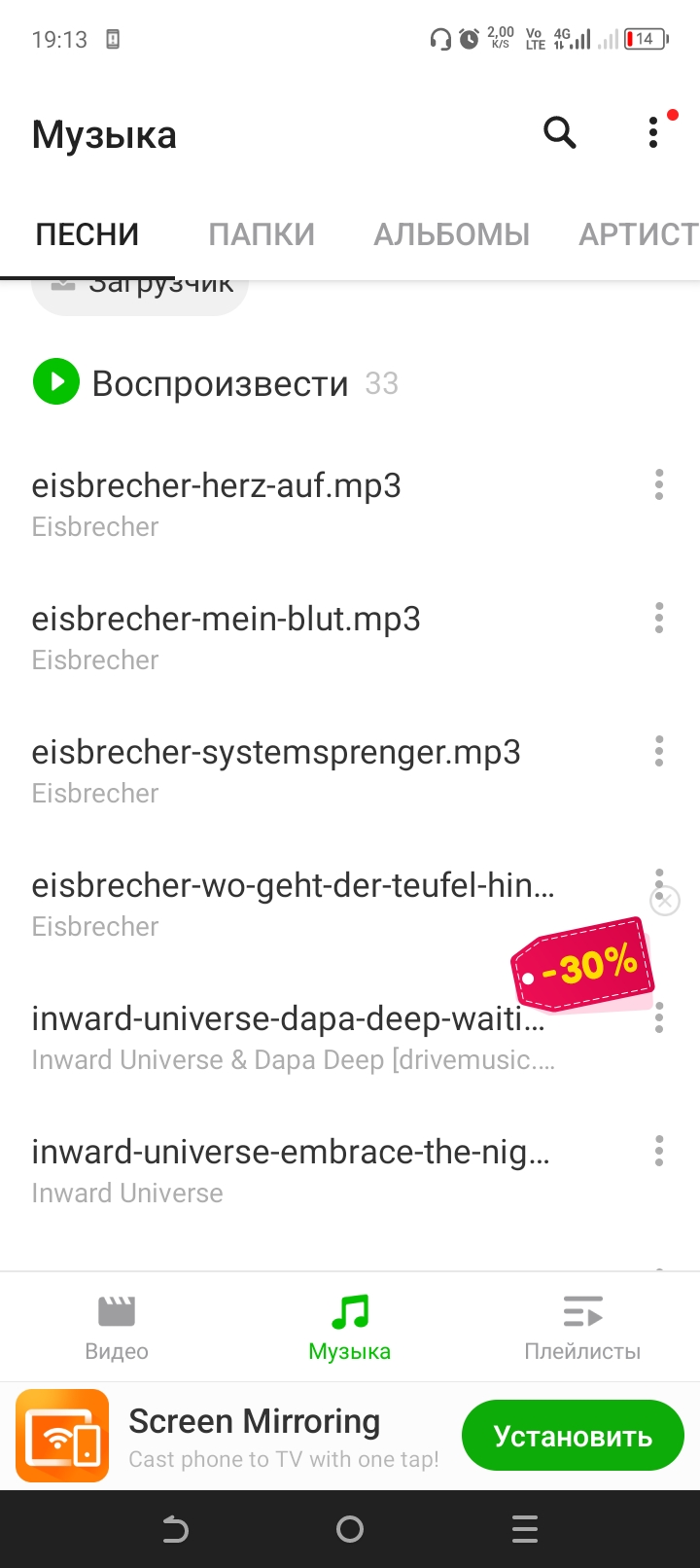Open options for eisbrecher-mein-blut.mp3
700x1568 pixels.
(x=659, y=618)
